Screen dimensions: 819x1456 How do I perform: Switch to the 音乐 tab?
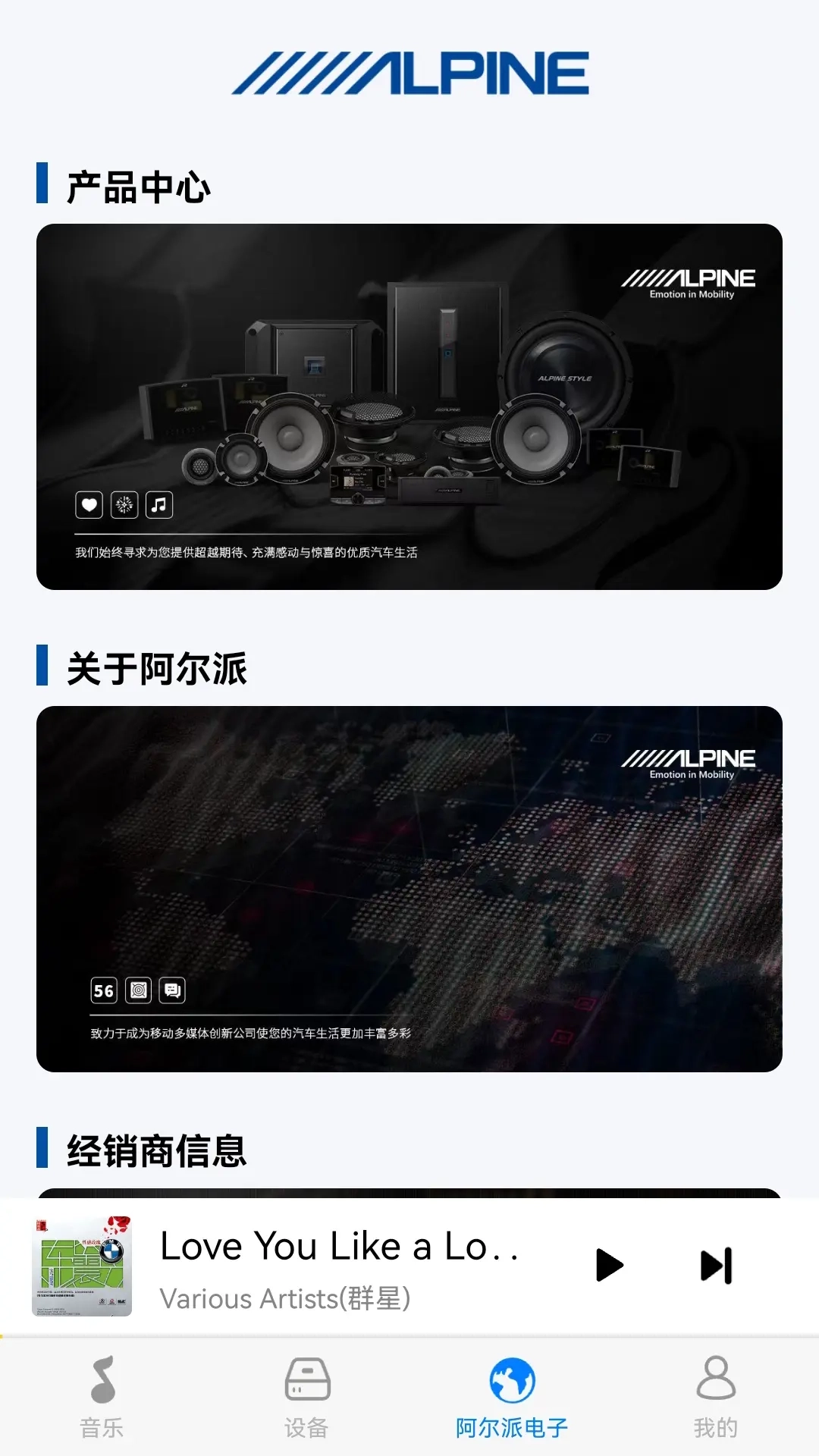(x=102, y=1397)
